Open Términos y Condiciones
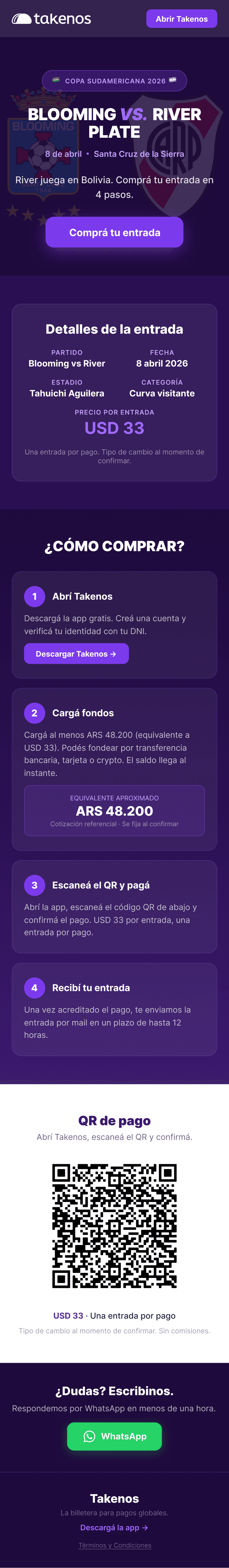Screen dimensions: 229x1568 click(114, 1545)
